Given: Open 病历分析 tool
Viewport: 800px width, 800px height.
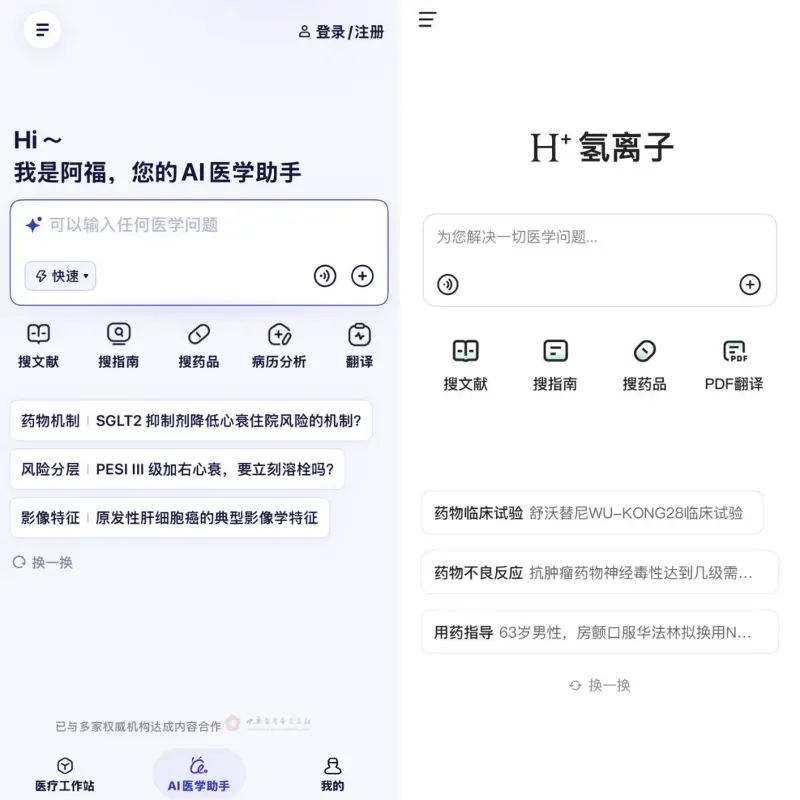Looking at the screenshot, I should coord(279,345).
